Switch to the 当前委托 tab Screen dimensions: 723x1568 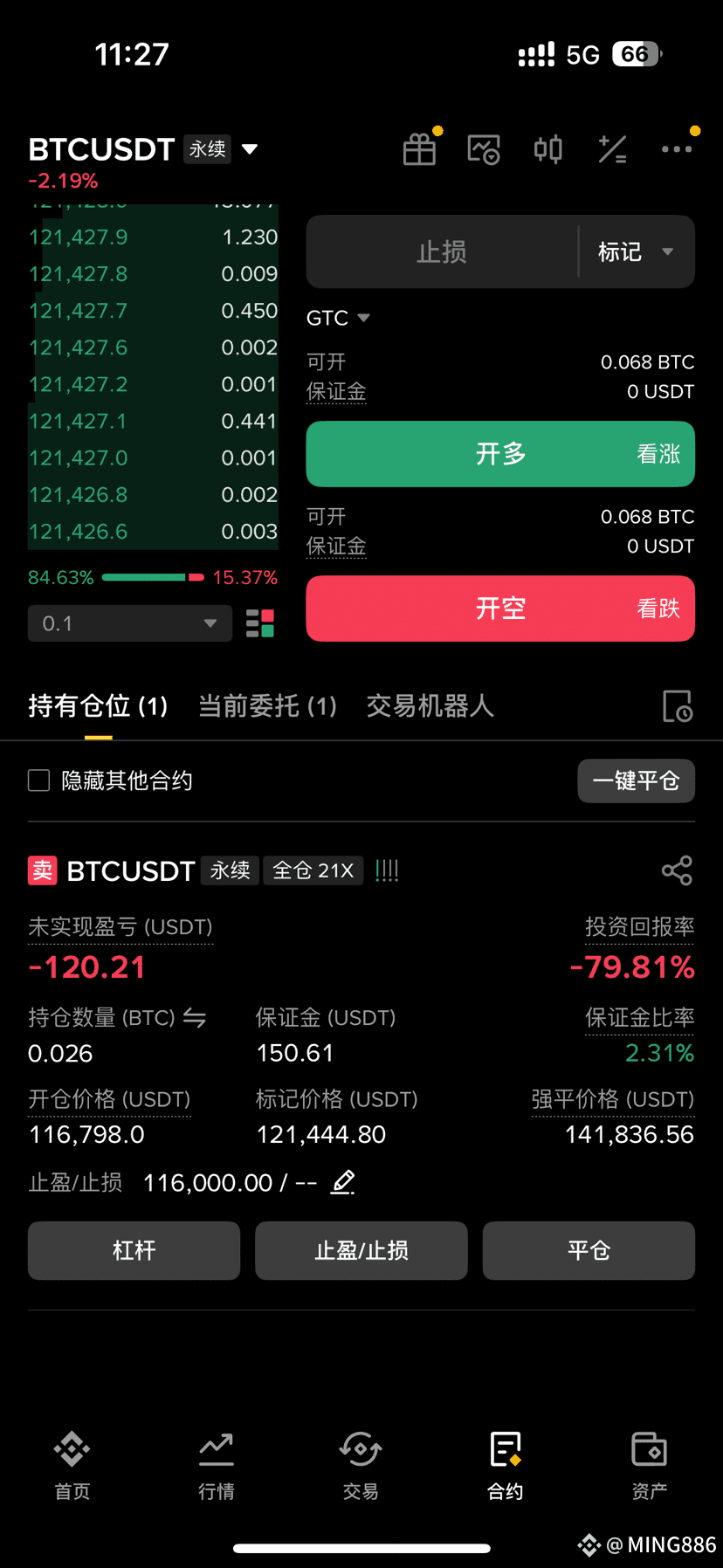point(267,705)
